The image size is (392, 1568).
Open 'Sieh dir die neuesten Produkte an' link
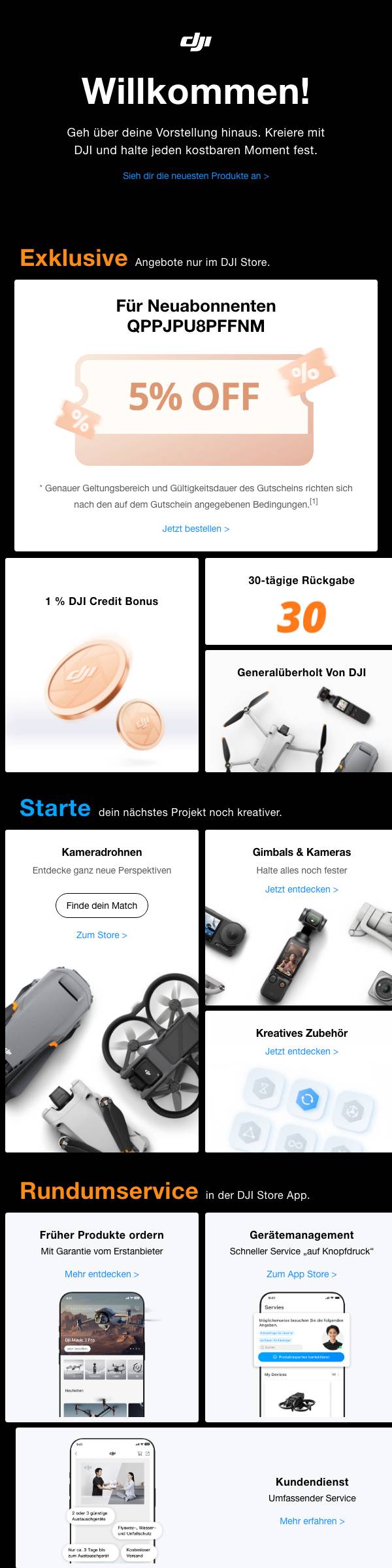pos(196,176)
